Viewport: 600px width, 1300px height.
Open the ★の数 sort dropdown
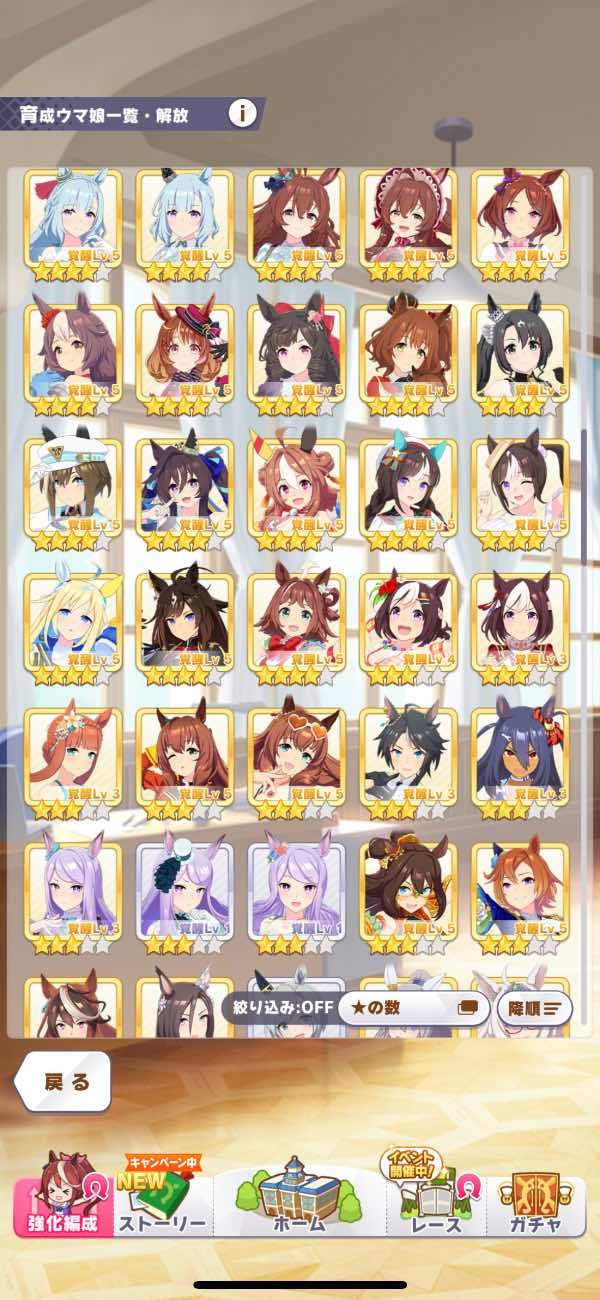(413, 1007)
